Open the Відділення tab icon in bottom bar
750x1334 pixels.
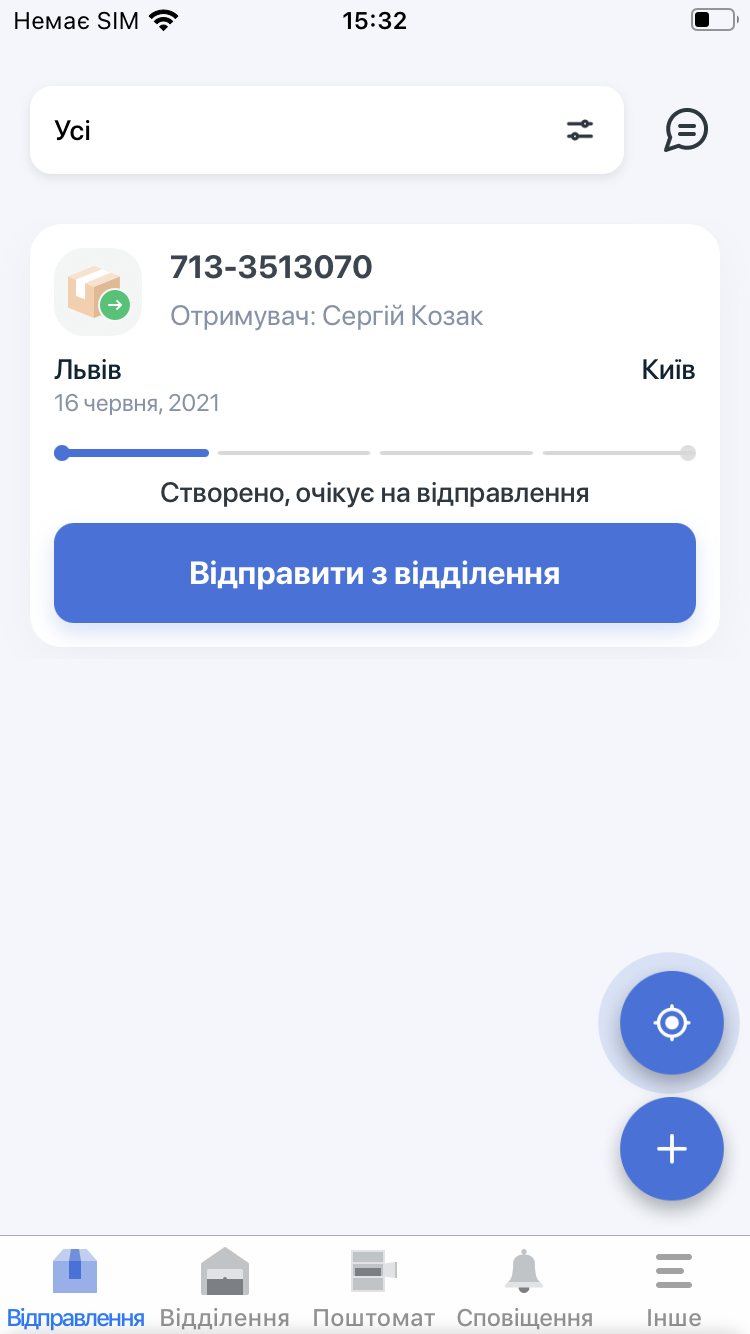pos(224,1272)
